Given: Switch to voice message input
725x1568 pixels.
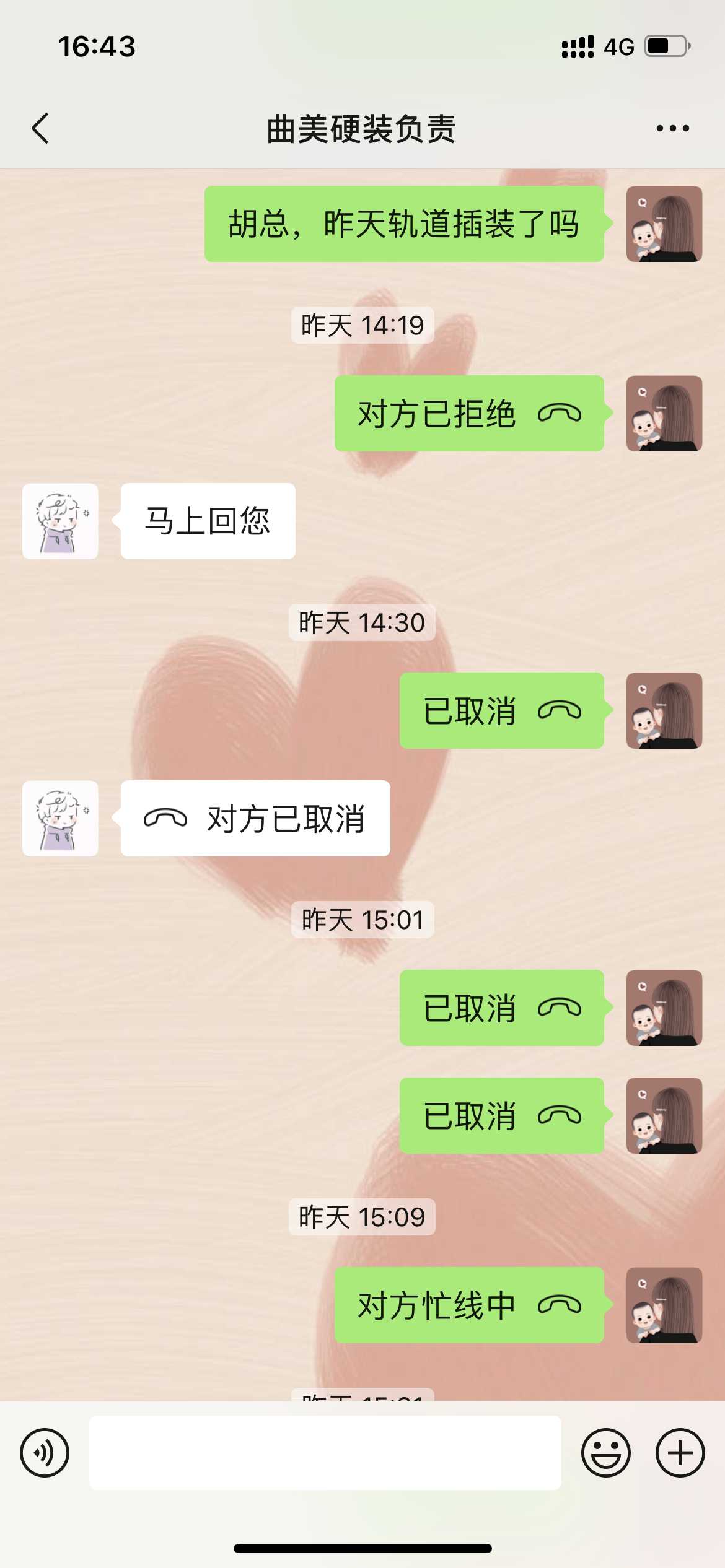Looking at the screenshot, I should 45,1453.
